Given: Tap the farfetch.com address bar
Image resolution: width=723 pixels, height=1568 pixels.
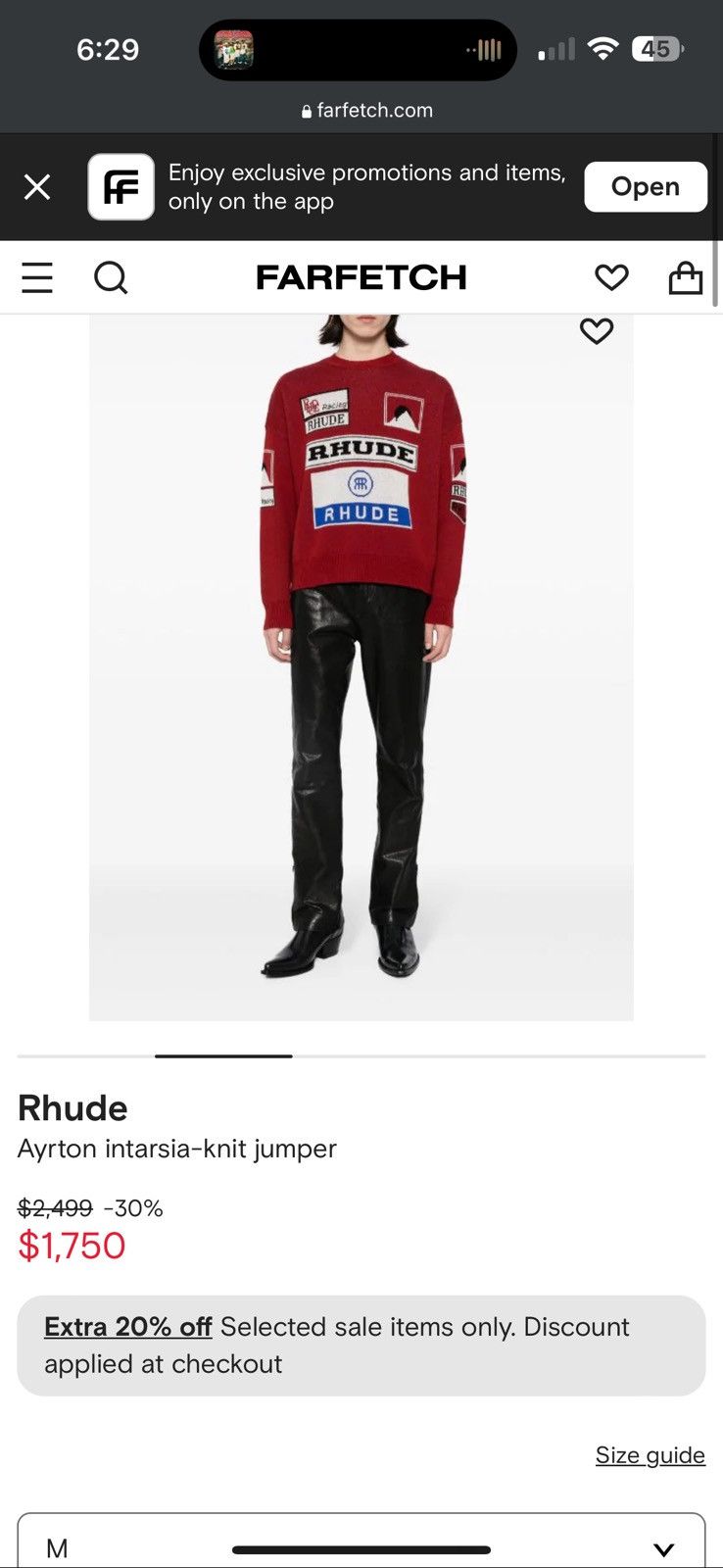Looking at the screenshot, I should (366, 111).
